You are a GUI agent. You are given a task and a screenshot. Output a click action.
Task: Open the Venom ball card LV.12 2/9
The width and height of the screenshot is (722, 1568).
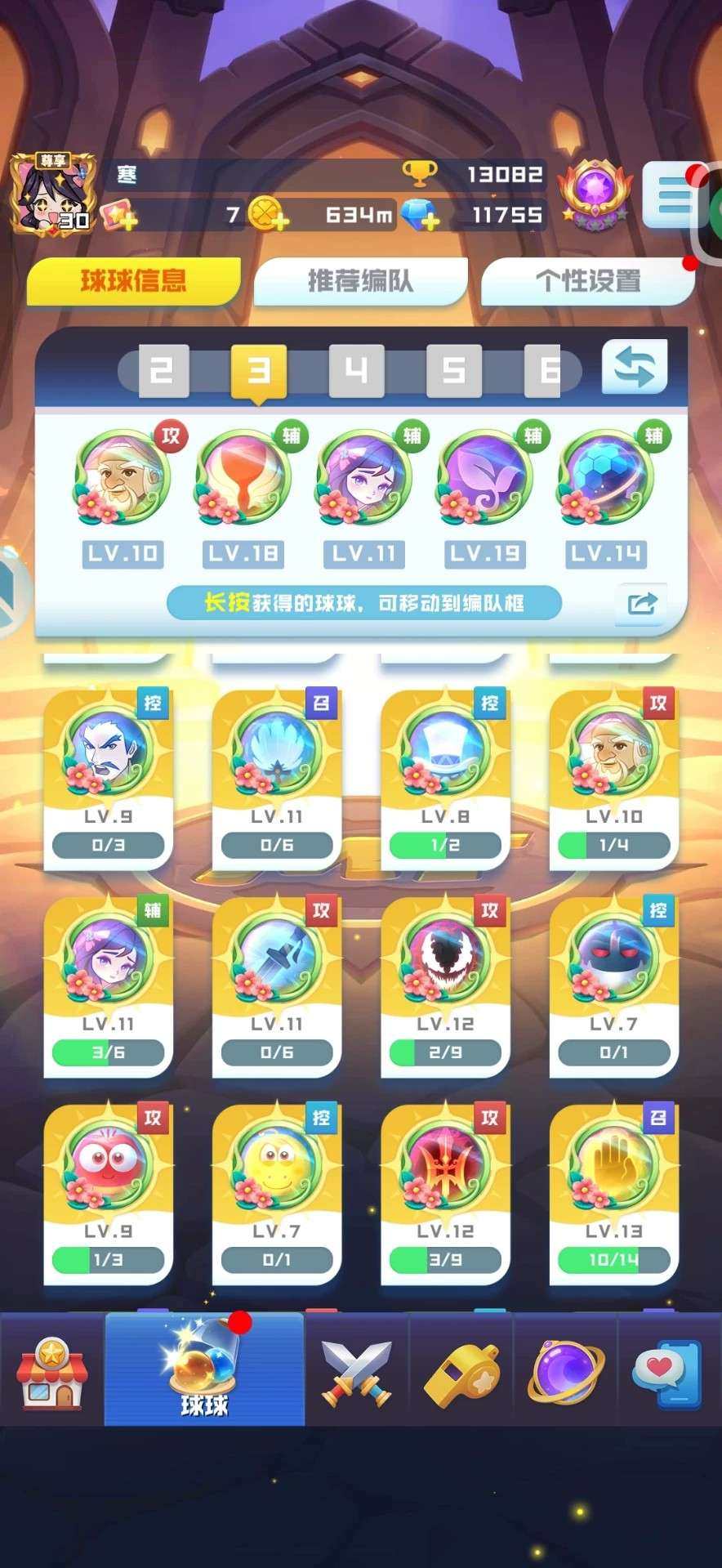(445, 984)
